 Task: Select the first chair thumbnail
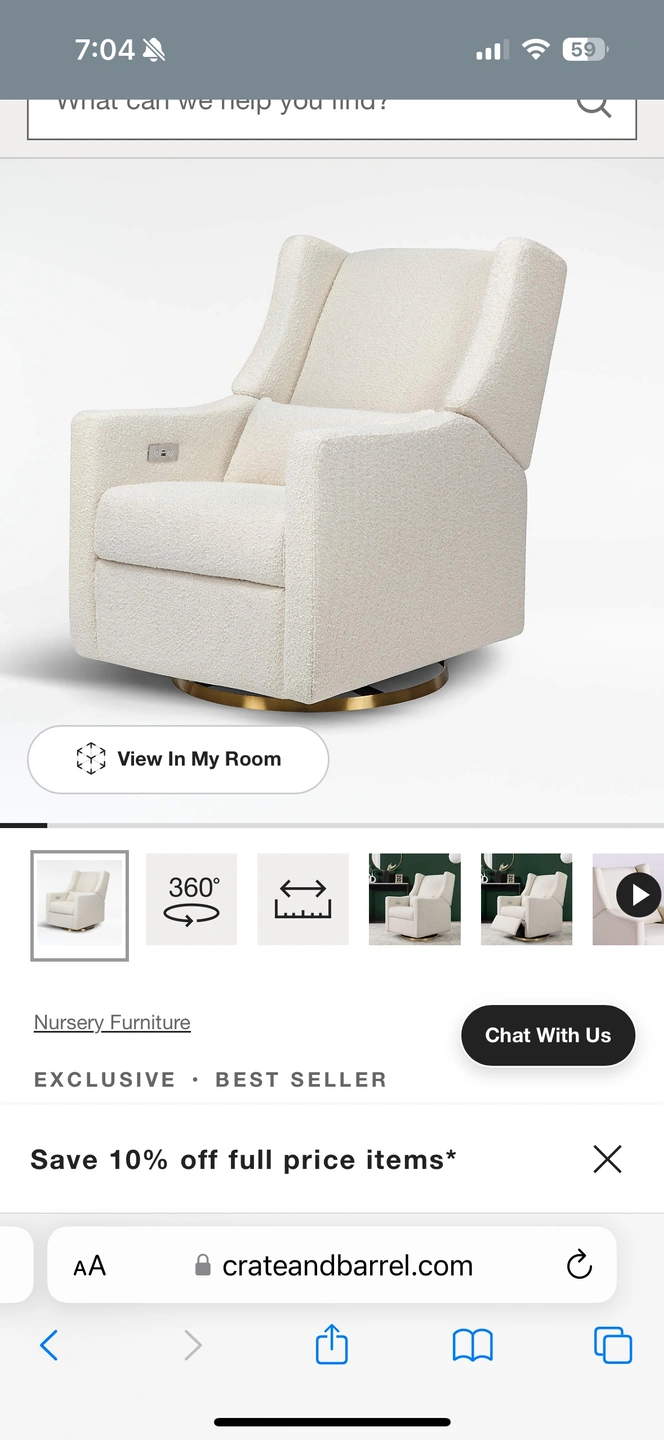click(x=80, y=905)
